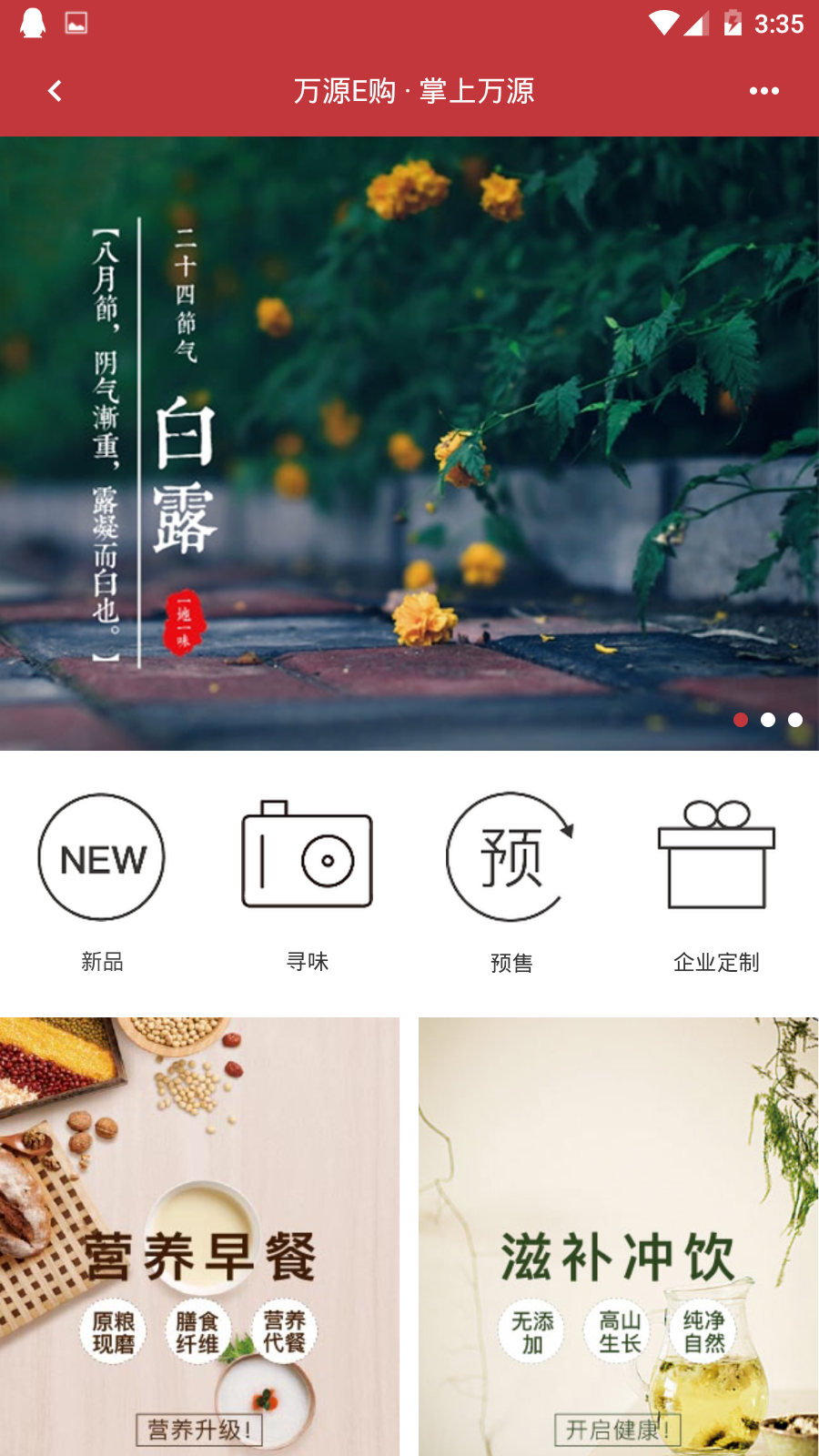Open the 白露 solar term banner
Screen dimensions: 819x1456
click(409, 443)
